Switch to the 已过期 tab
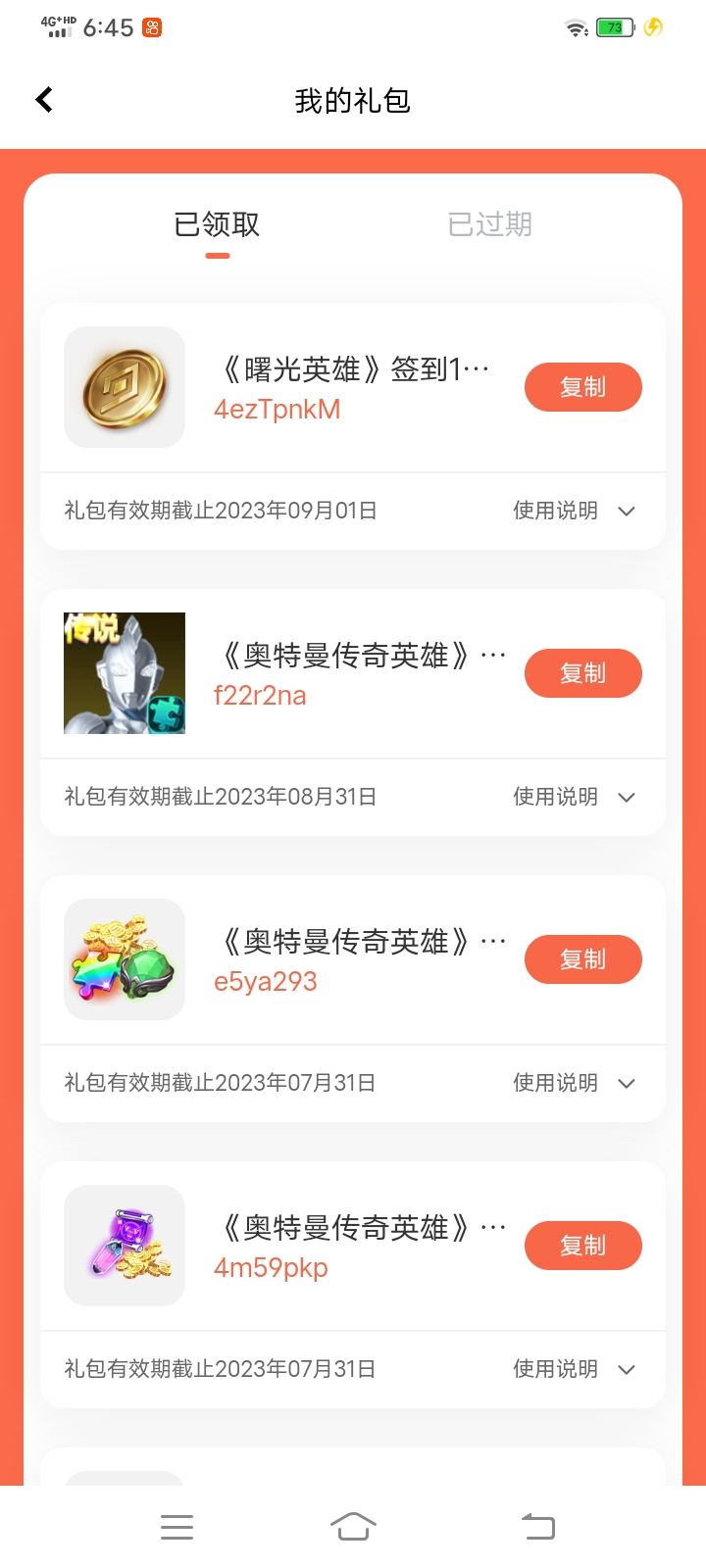This screenshot has height=1568, width=706. pos(489,224)
